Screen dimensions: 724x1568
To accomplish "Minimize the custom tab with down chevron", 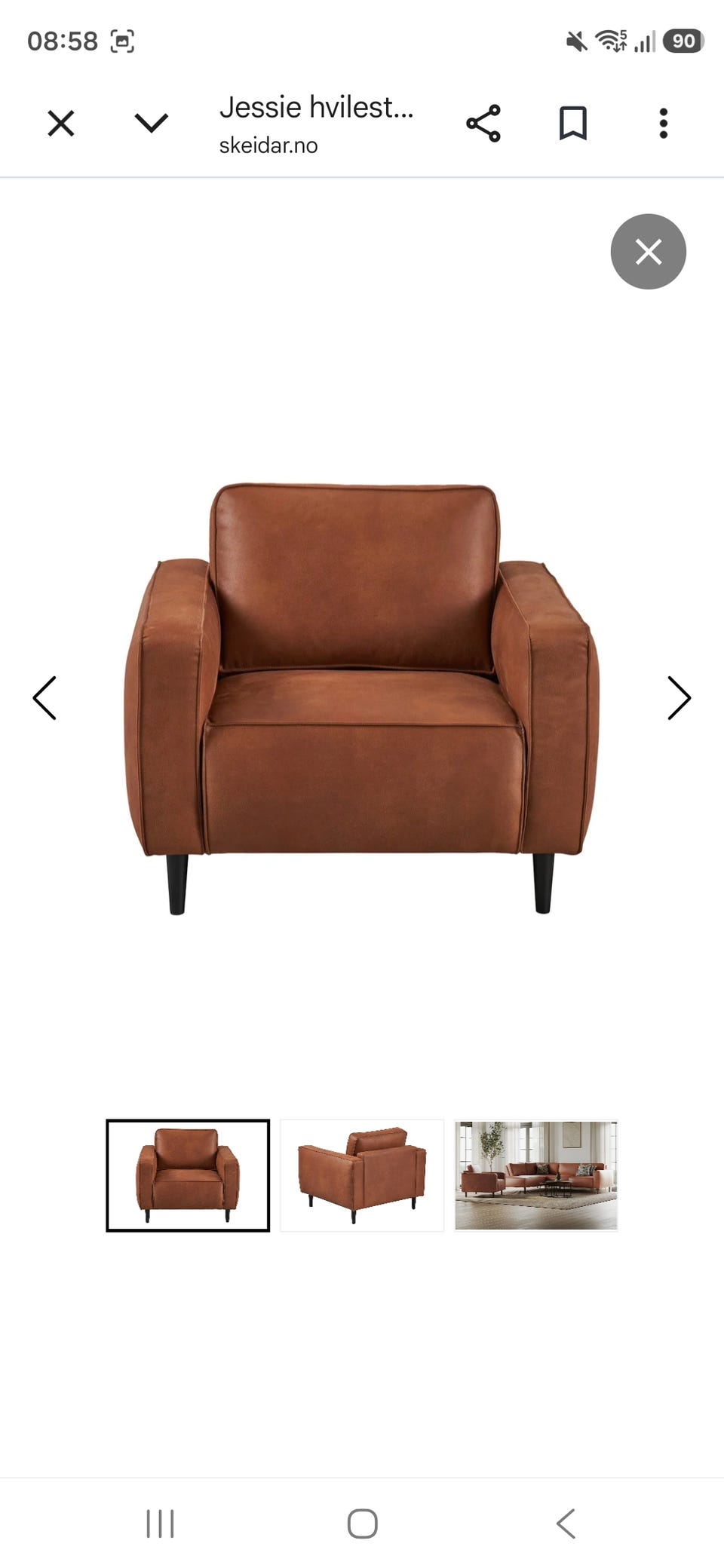I will 151,123.
